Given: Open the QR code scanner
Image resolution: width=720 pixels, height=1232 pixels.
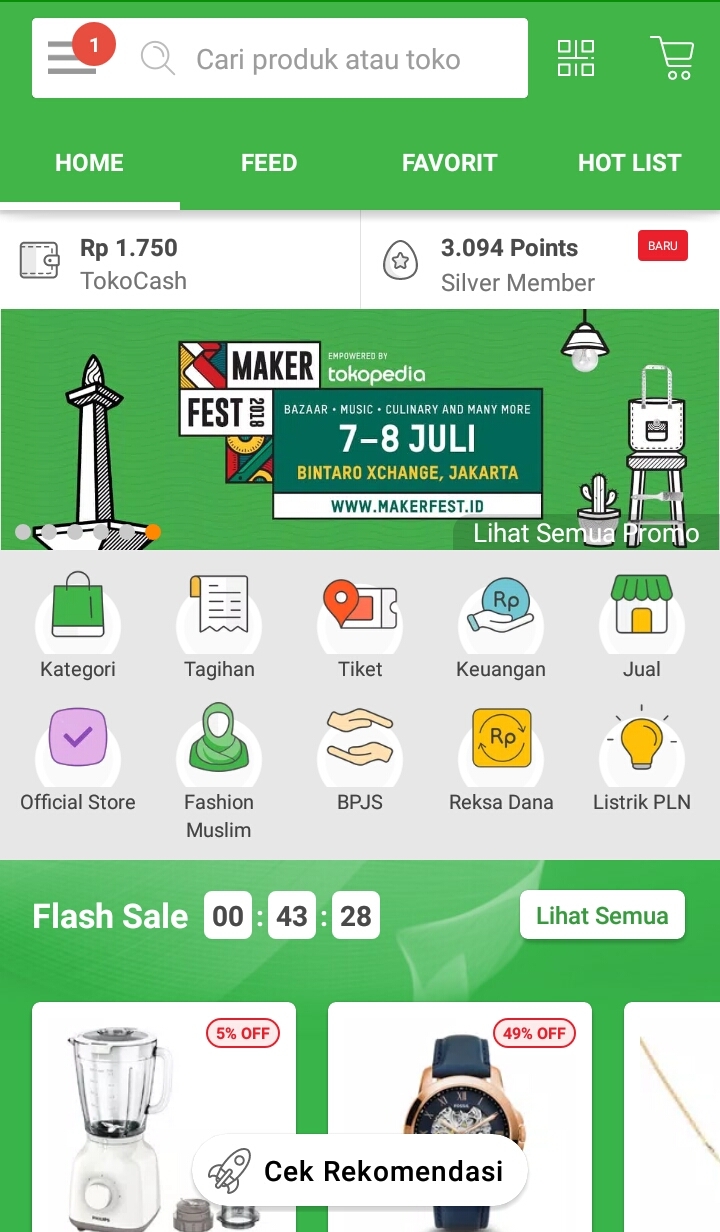Looking at the screenshot, I should (x=576, y=57).
